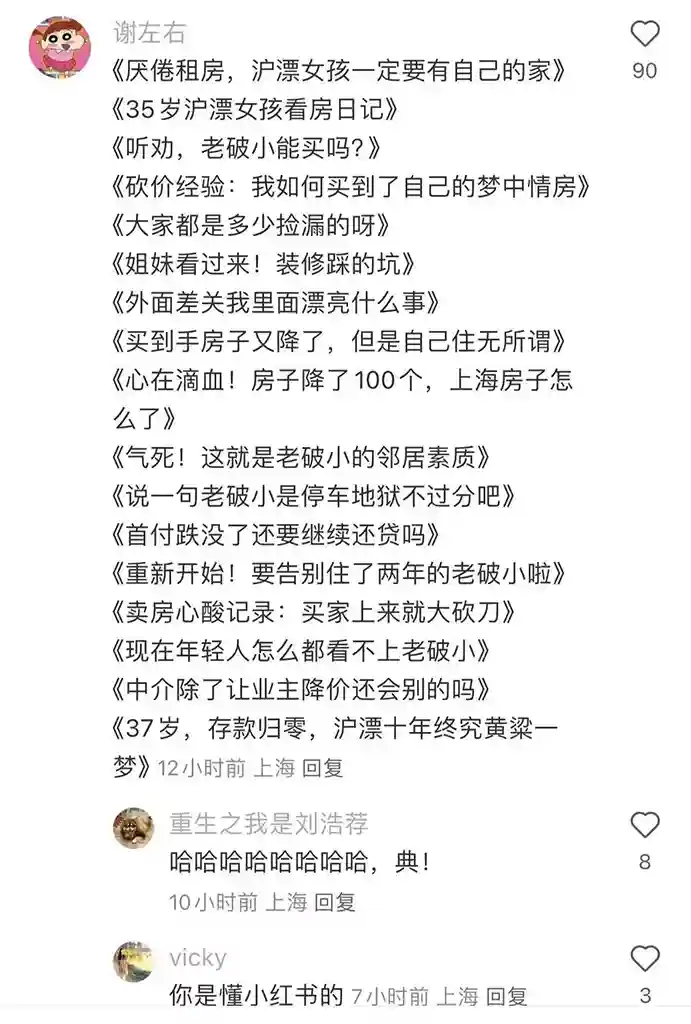691x1024 pixels.
Task: Open 谢左右's profile avatar
Action: tap(61, 46)
